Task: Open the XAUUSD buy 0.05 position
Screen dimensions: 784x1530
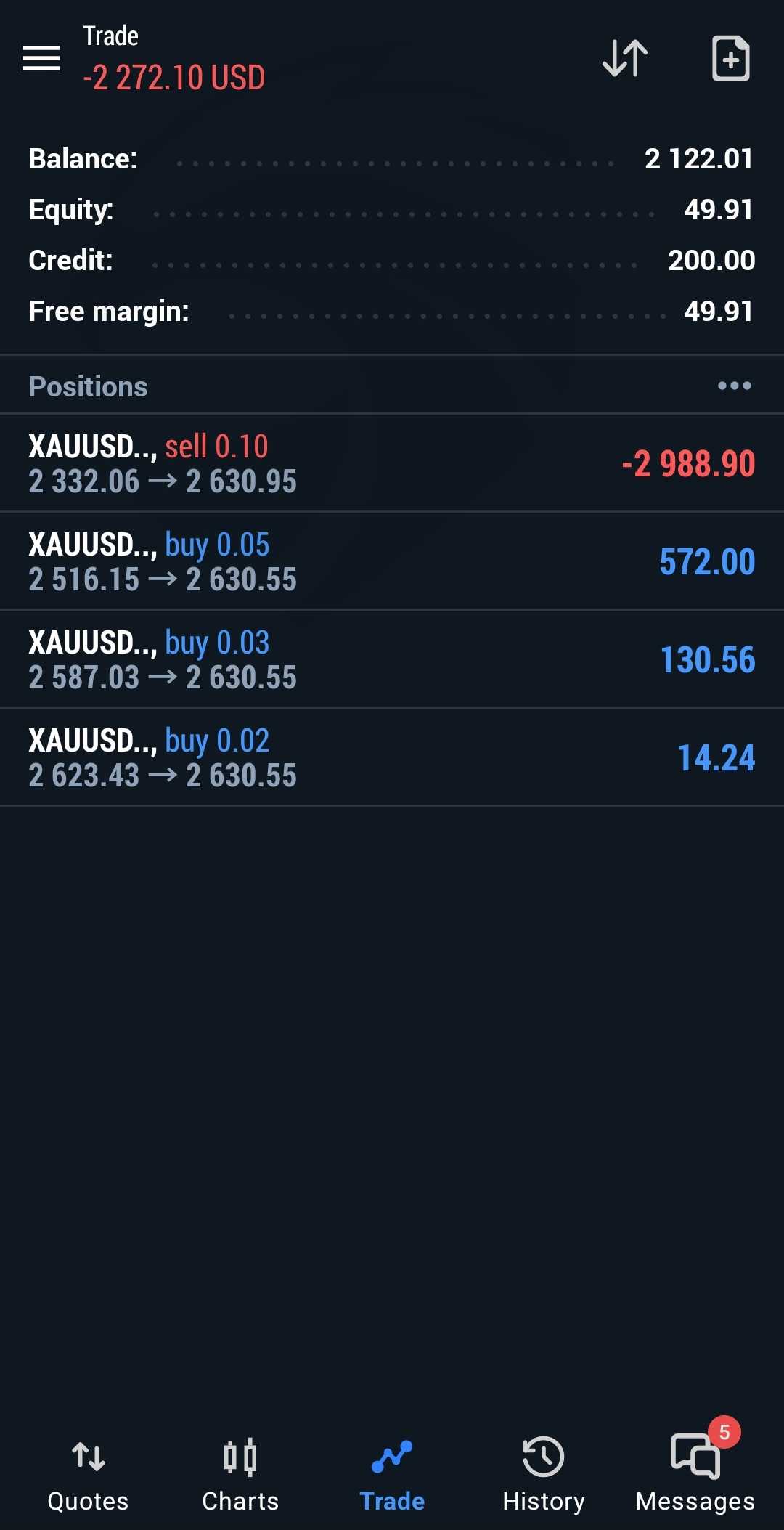Action: (x=392, y=561)
